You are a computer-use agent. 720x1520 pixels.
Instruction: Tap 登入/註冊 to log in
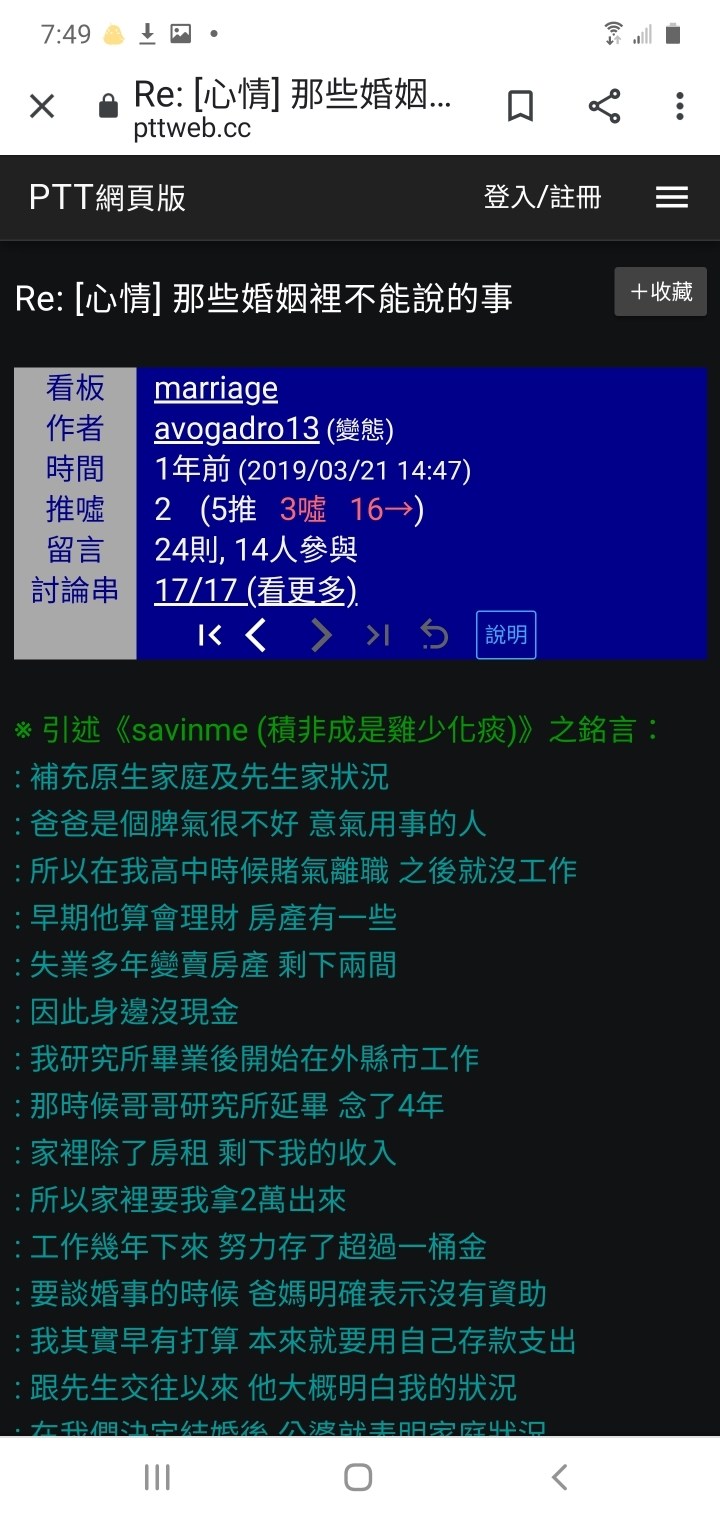pyautogui.click(x=543, y=197)
